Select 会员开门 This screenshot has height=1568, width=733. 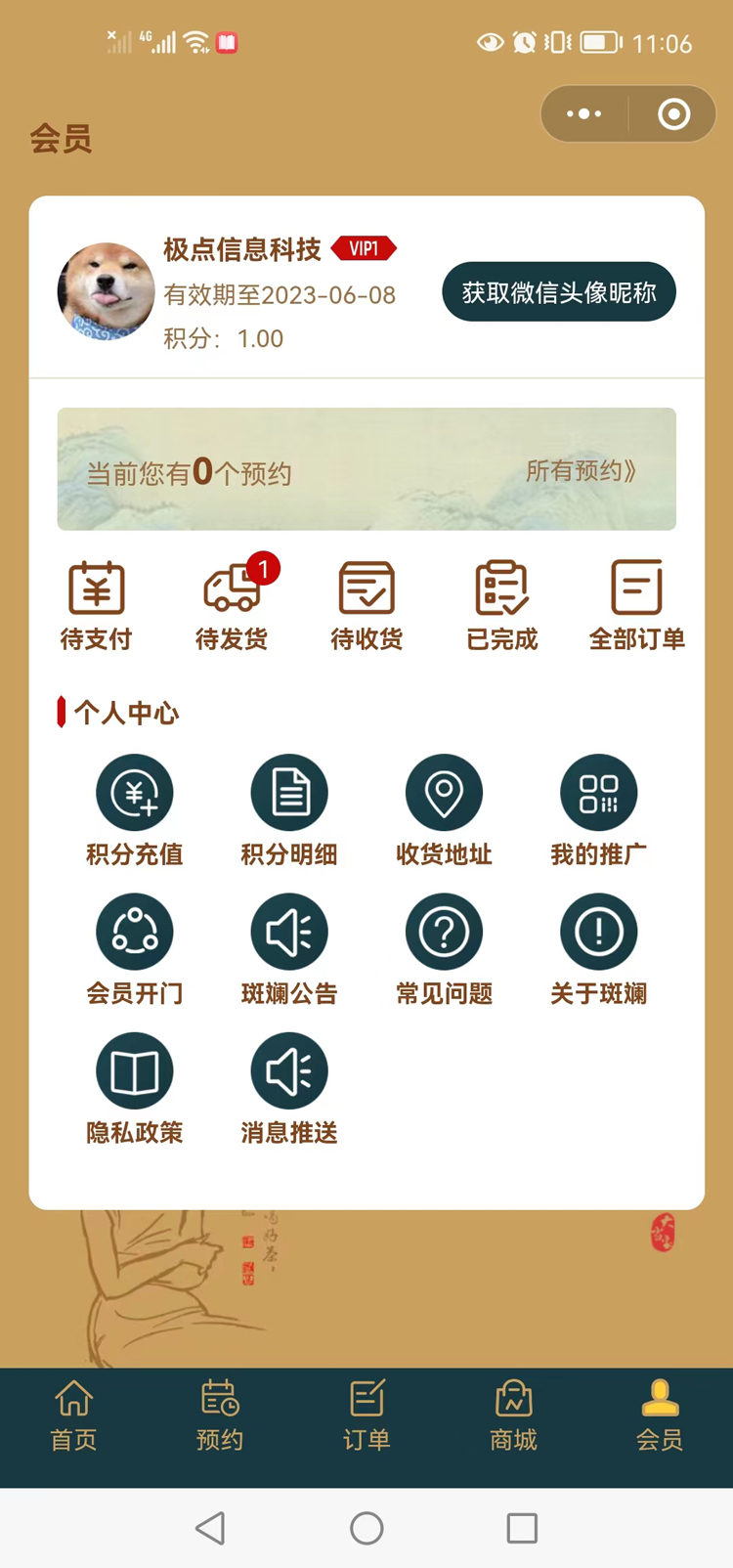pyautogui.click(x=135, y=949)
